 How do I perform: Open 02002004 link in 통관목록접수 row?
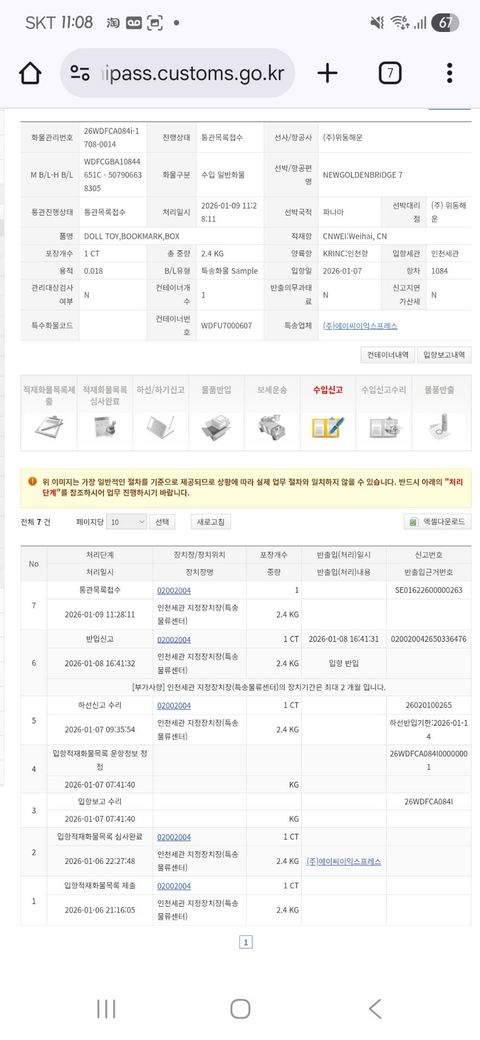click(174, 590)
